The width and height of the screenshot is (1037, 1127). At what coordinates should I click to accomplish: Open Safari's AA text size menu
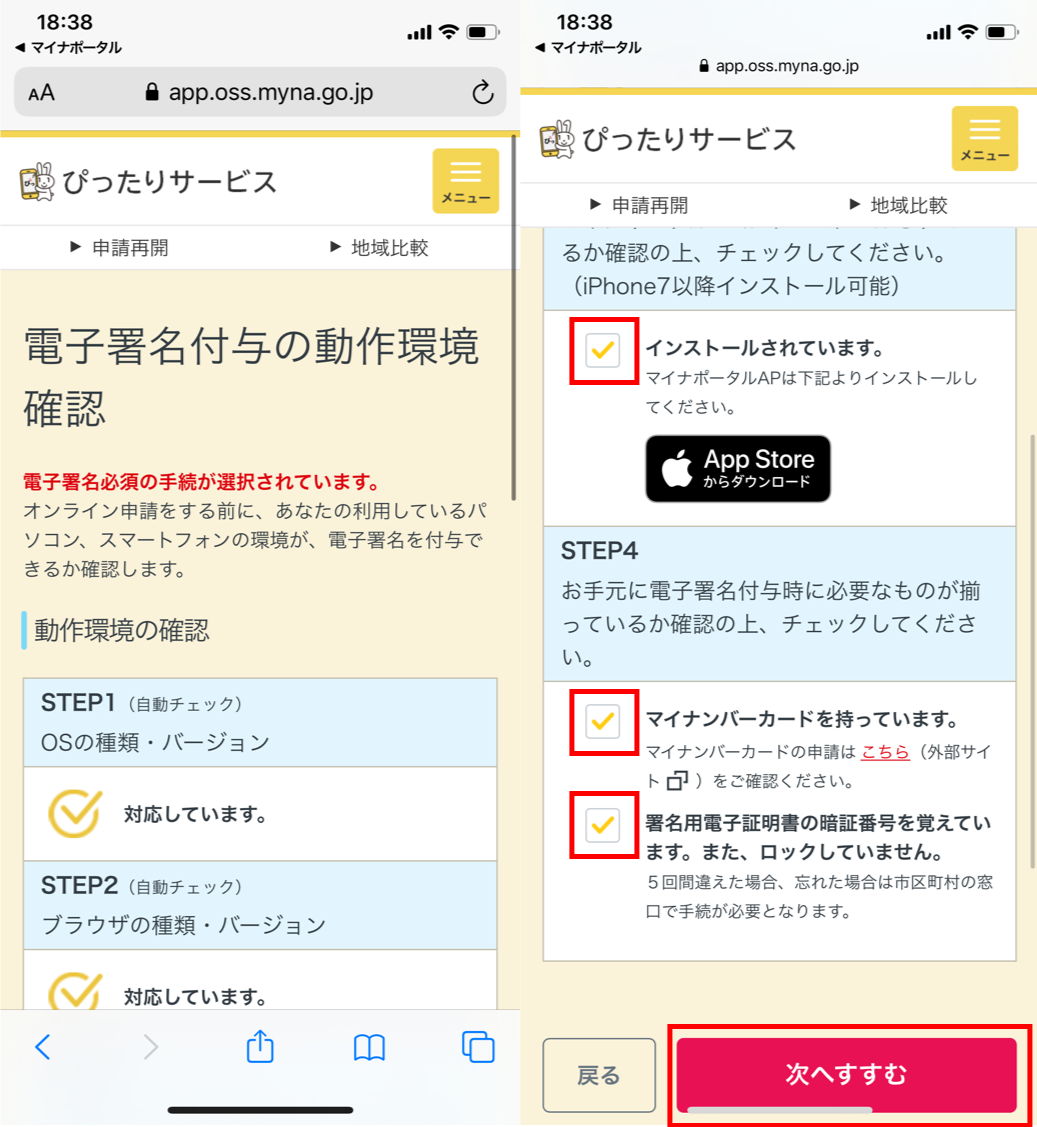(42, 94)
